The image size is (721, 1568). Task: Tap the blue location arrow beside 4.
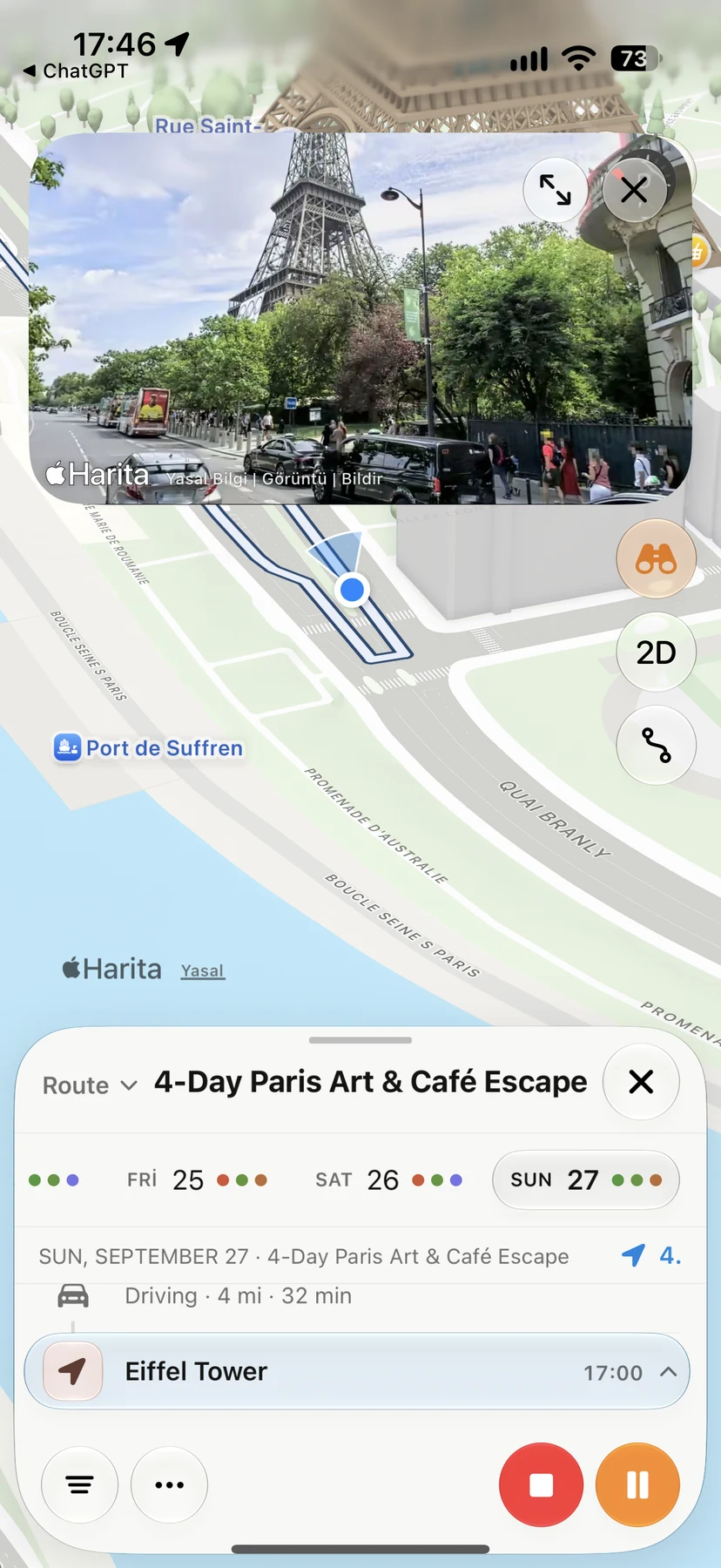[634, 1255]
